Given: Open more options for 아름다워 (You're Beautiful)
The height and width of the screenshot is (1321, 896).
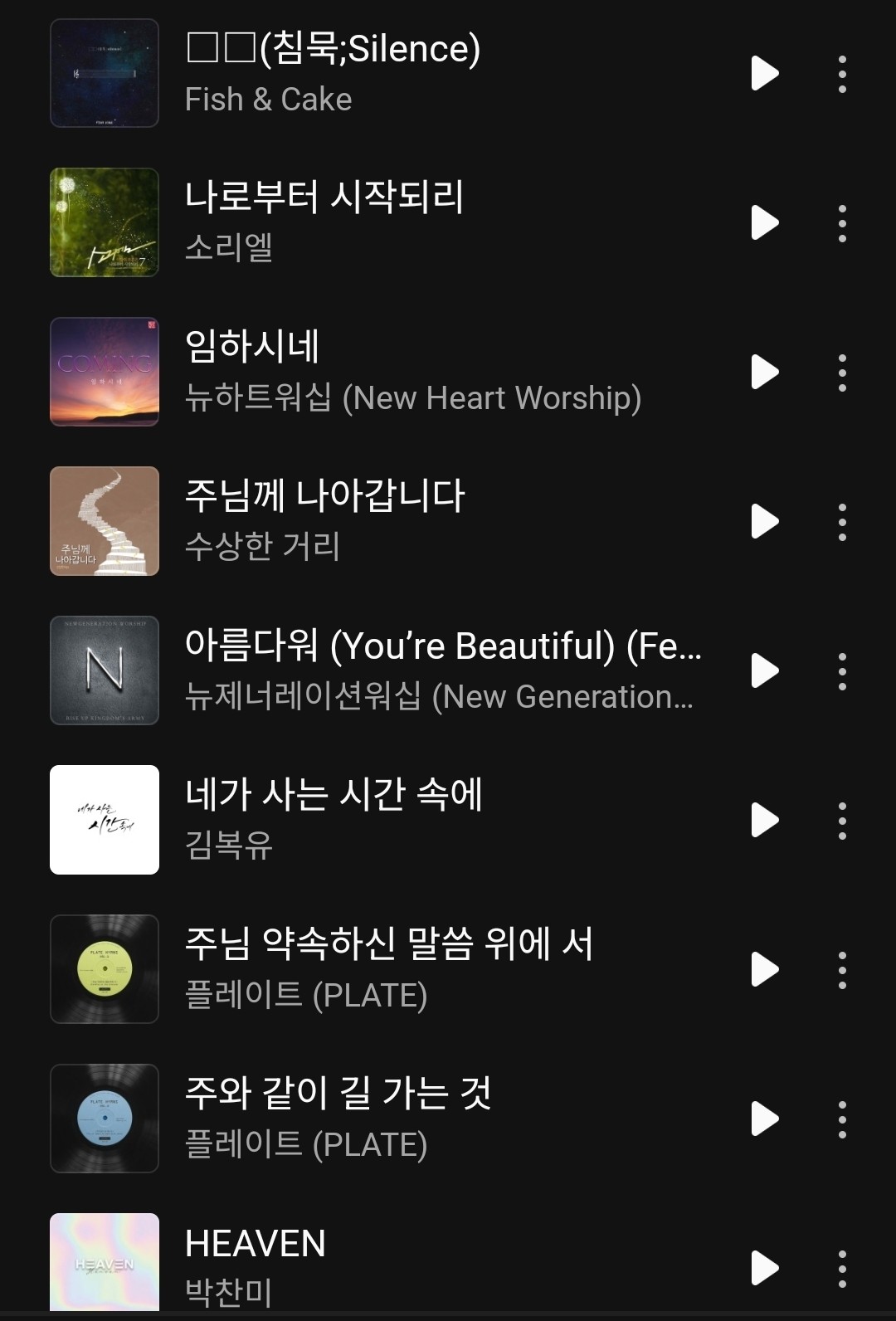Looking at the screenshot, I should [x=842, y=671].
